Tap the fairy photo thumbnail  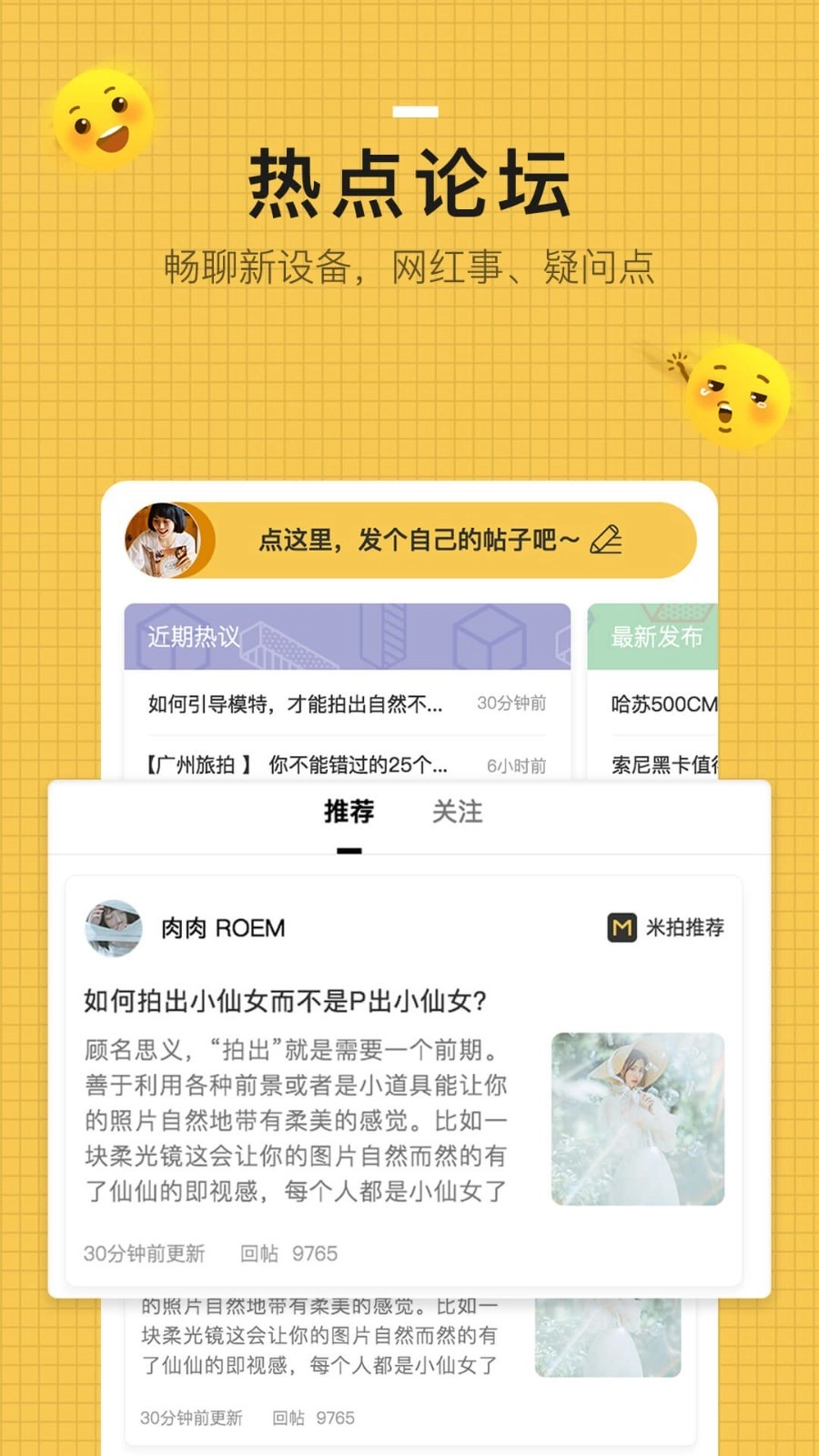(637, 1119)
